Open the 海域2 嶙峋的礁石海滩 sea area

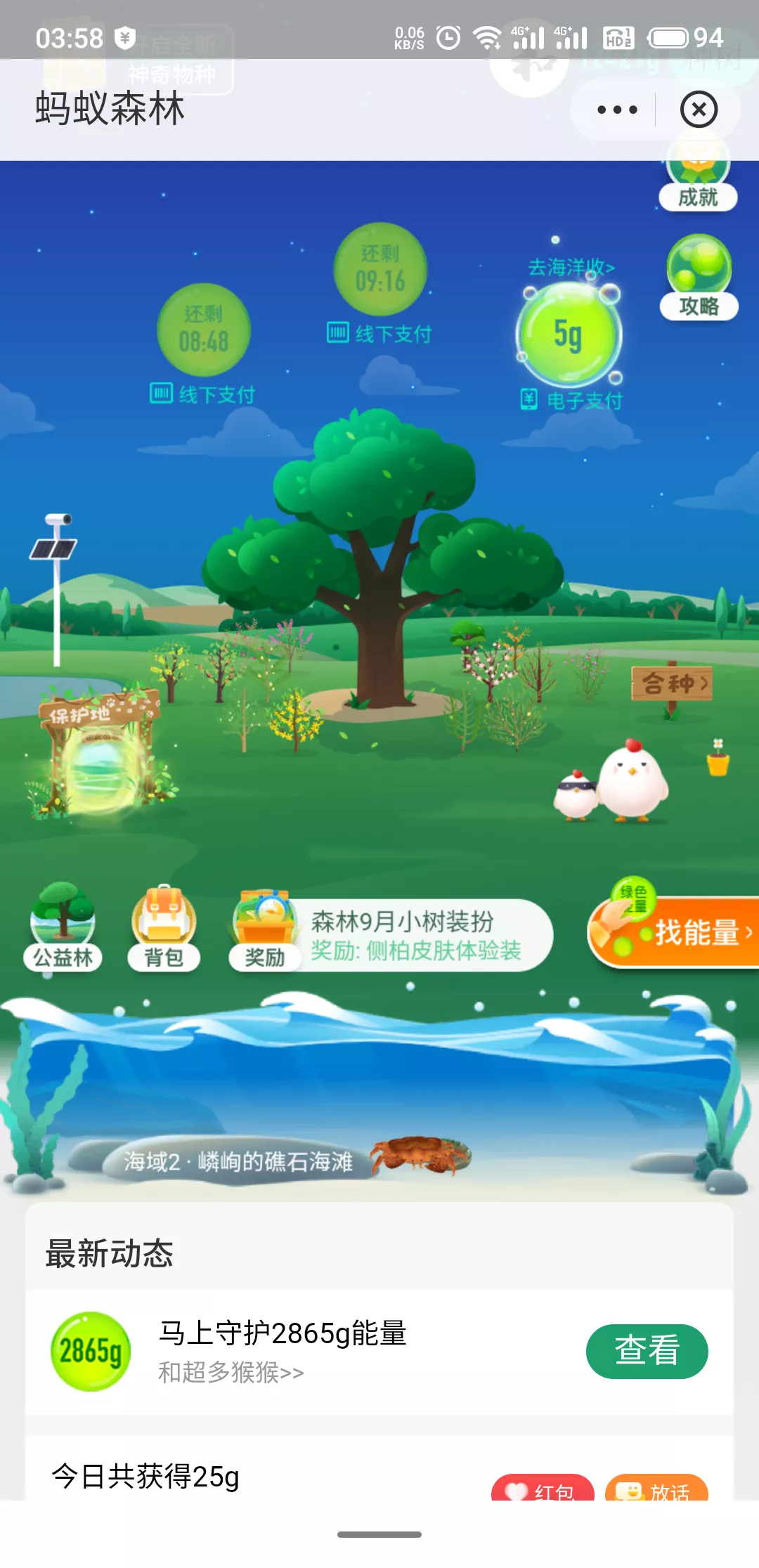pos(239,1161)
